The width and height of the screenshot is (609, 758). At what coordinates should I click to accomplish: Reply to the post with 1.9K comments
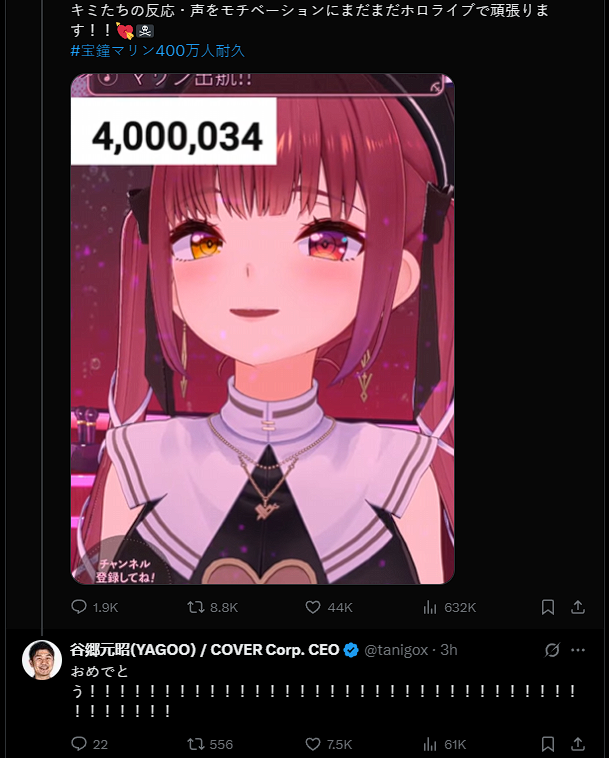[x=80, y=607]
